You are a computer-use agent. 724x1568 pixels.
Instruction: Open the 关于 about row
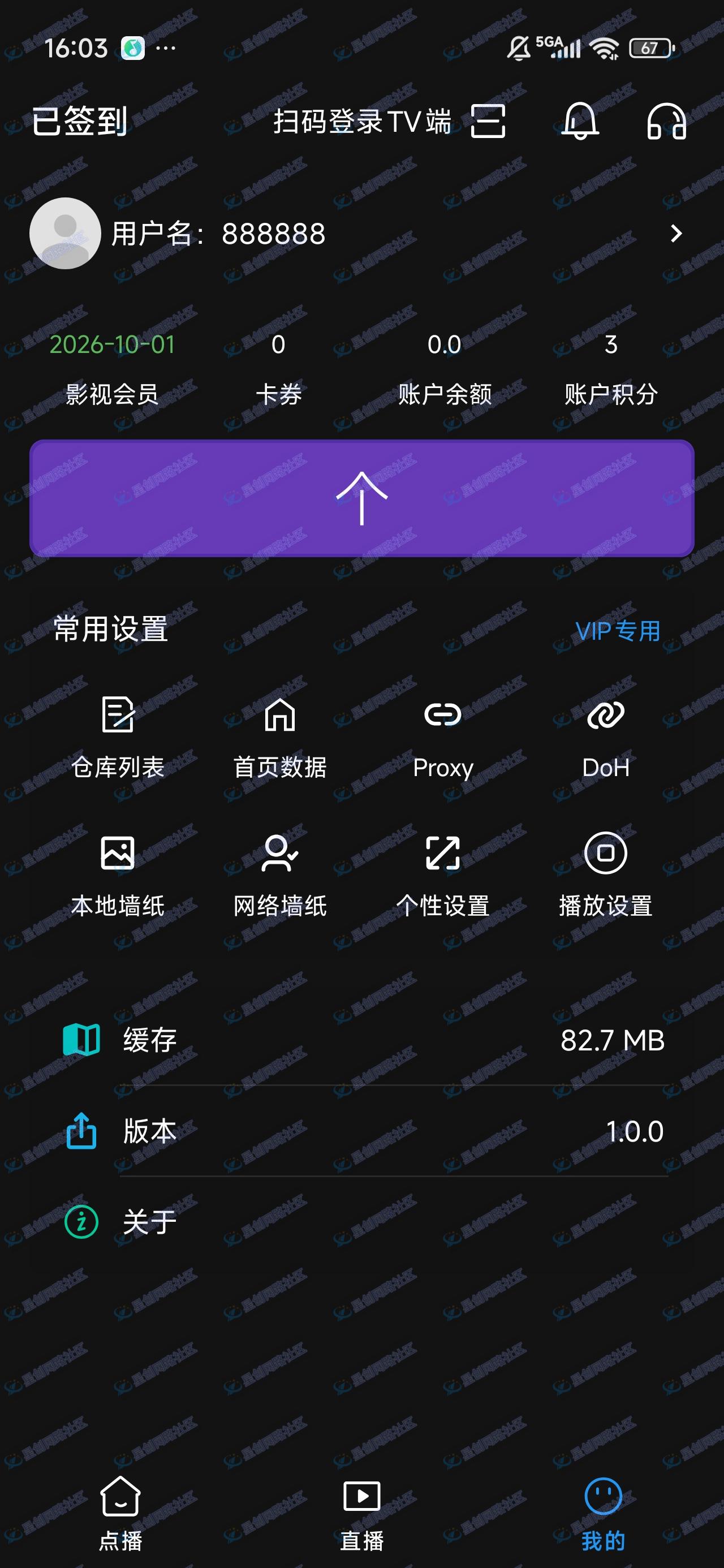(x=361, y=1222)
